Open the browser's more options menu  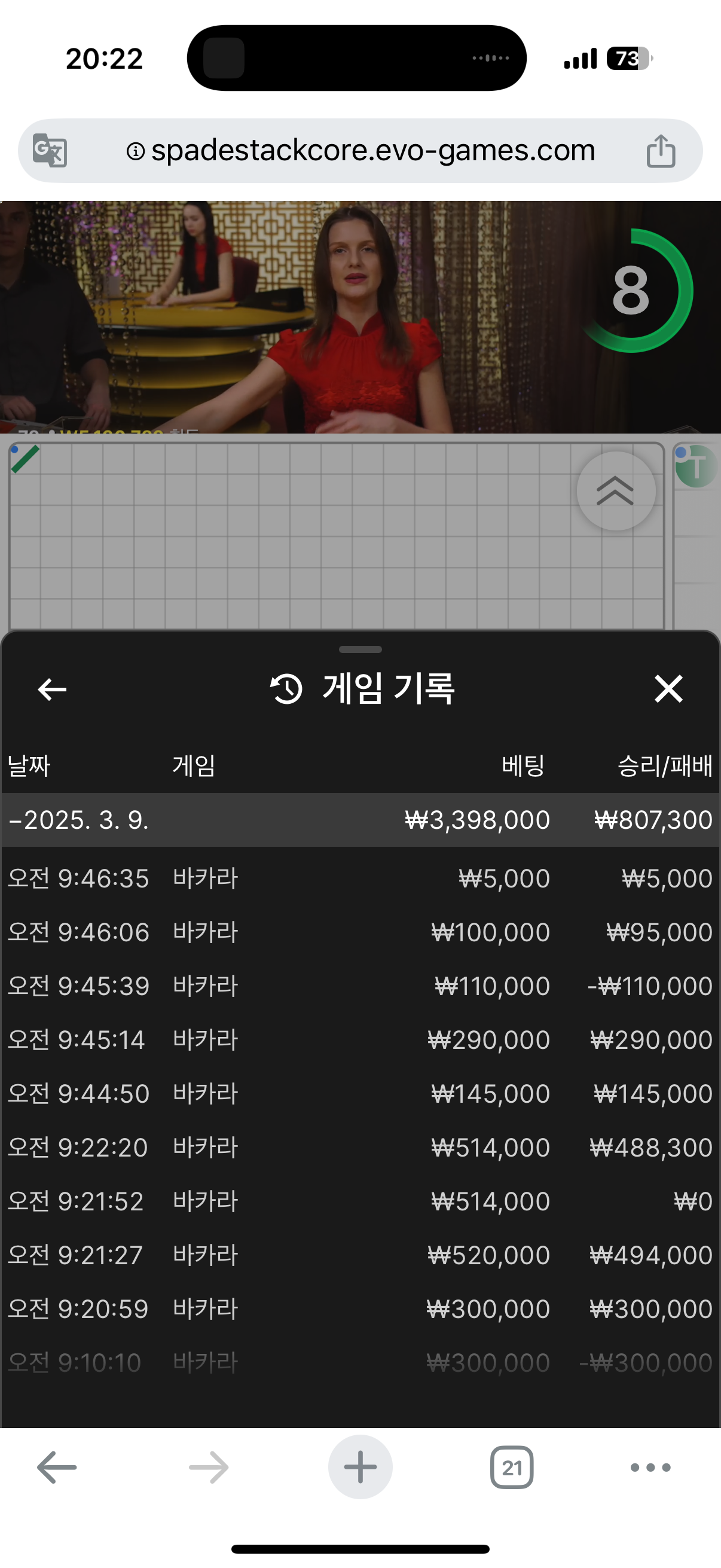650,1467
